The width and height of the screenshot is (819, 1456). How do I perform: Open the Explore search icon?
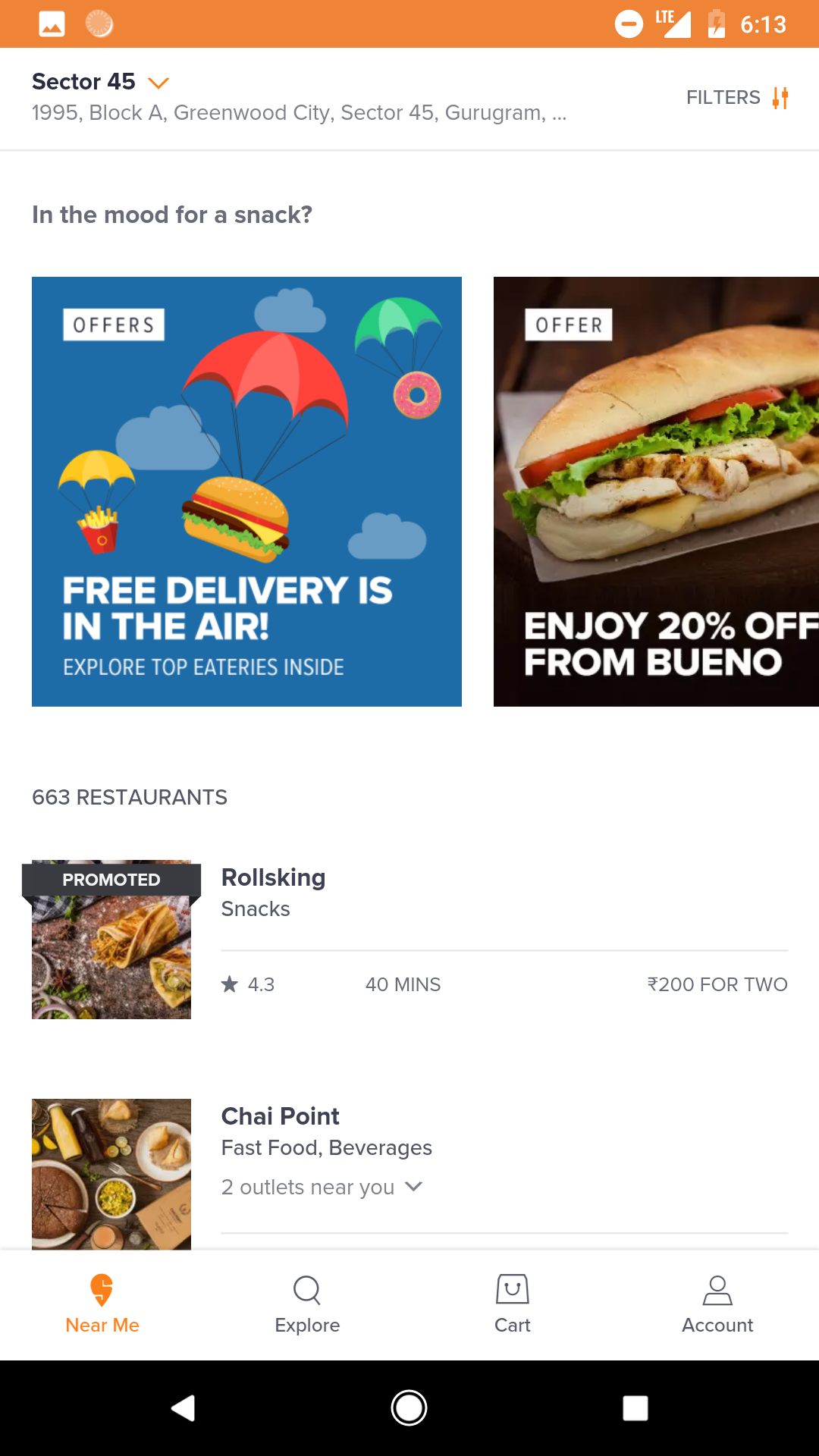(x=306, y=1289)
